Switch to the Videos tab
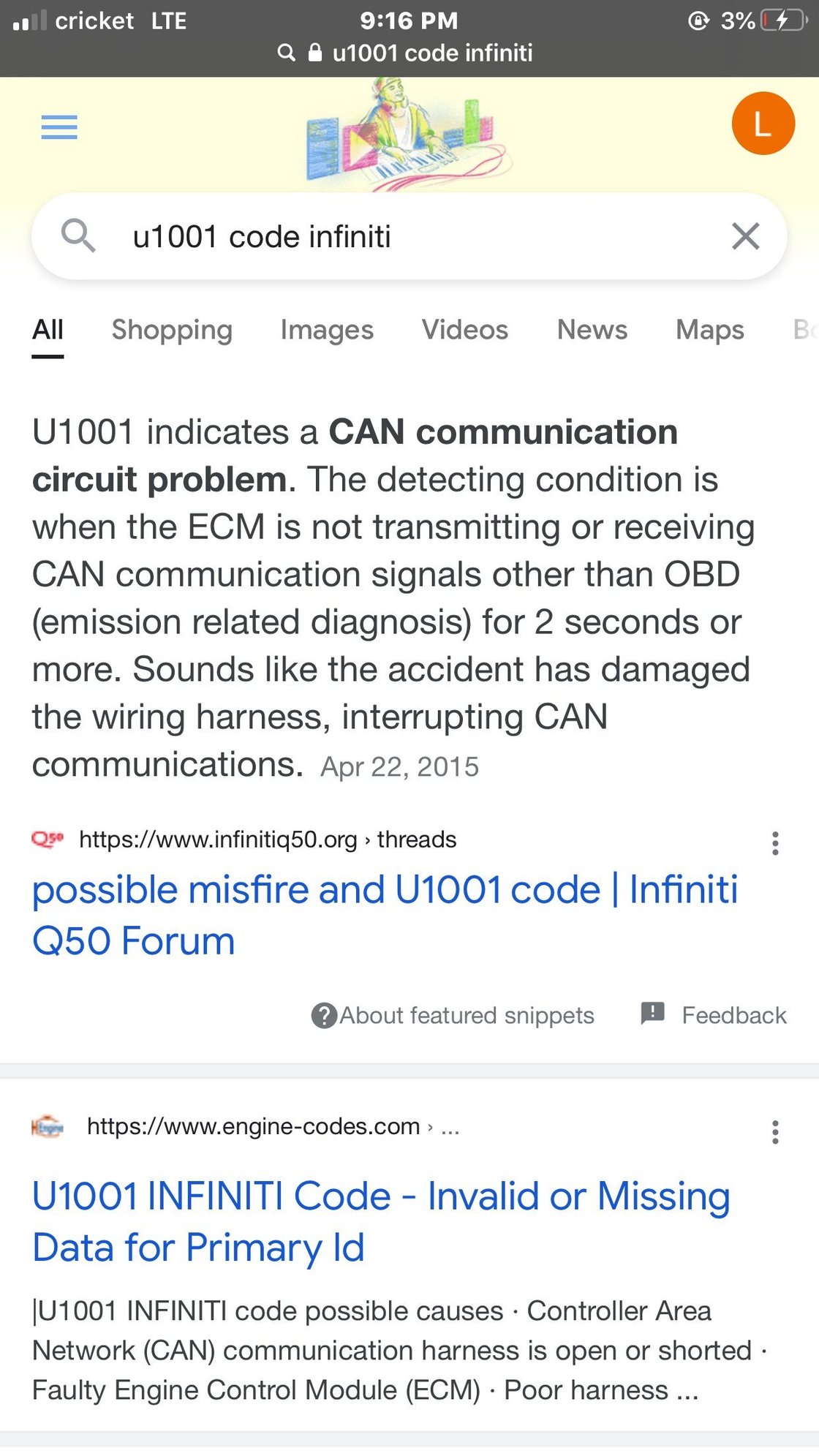The height and width of the screenshot is (1456, 819). (x=464, y=330)
